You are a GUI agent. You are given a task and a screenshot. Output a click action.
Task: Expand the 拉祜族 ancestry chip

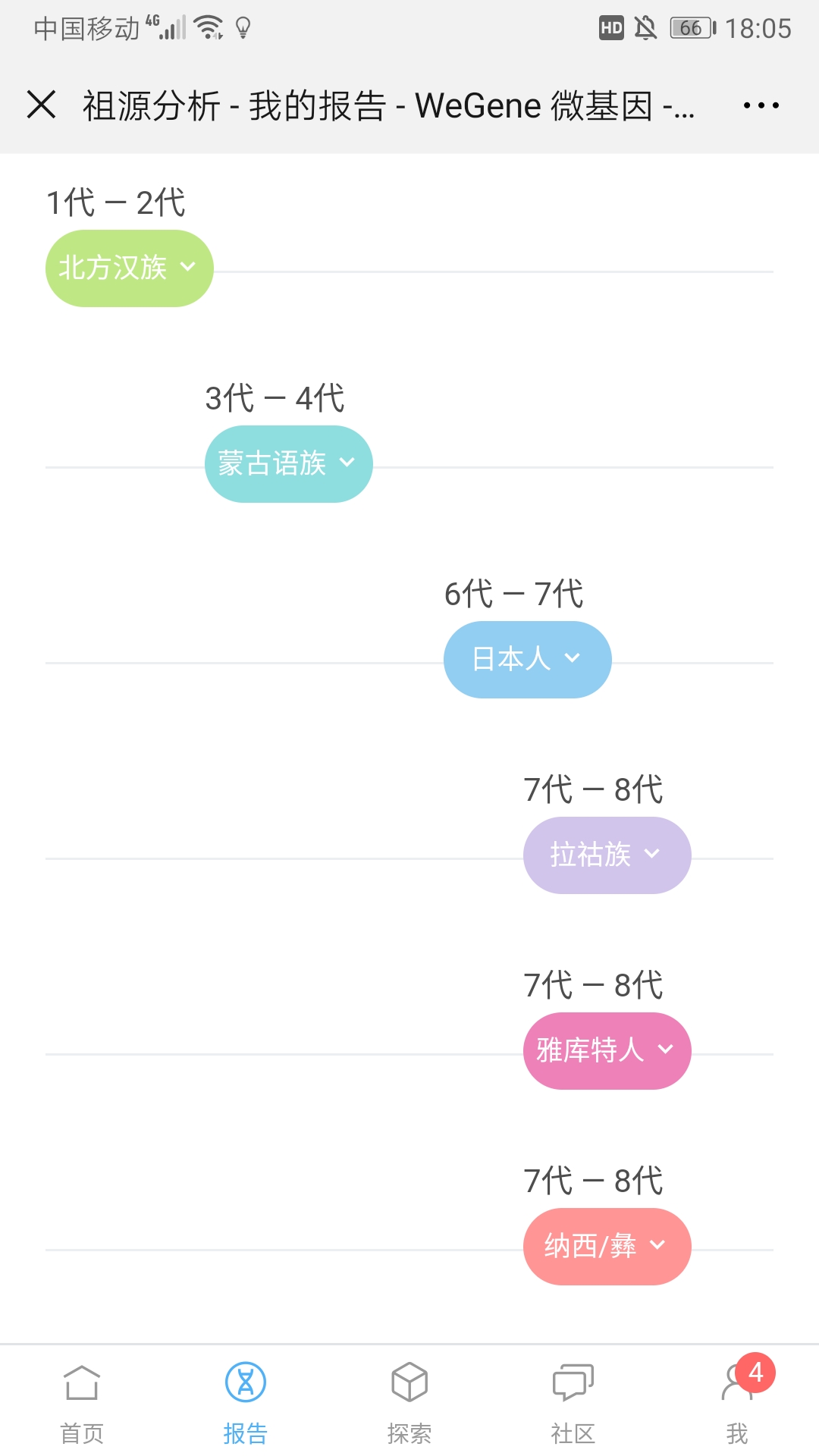(x=607, y=855)
